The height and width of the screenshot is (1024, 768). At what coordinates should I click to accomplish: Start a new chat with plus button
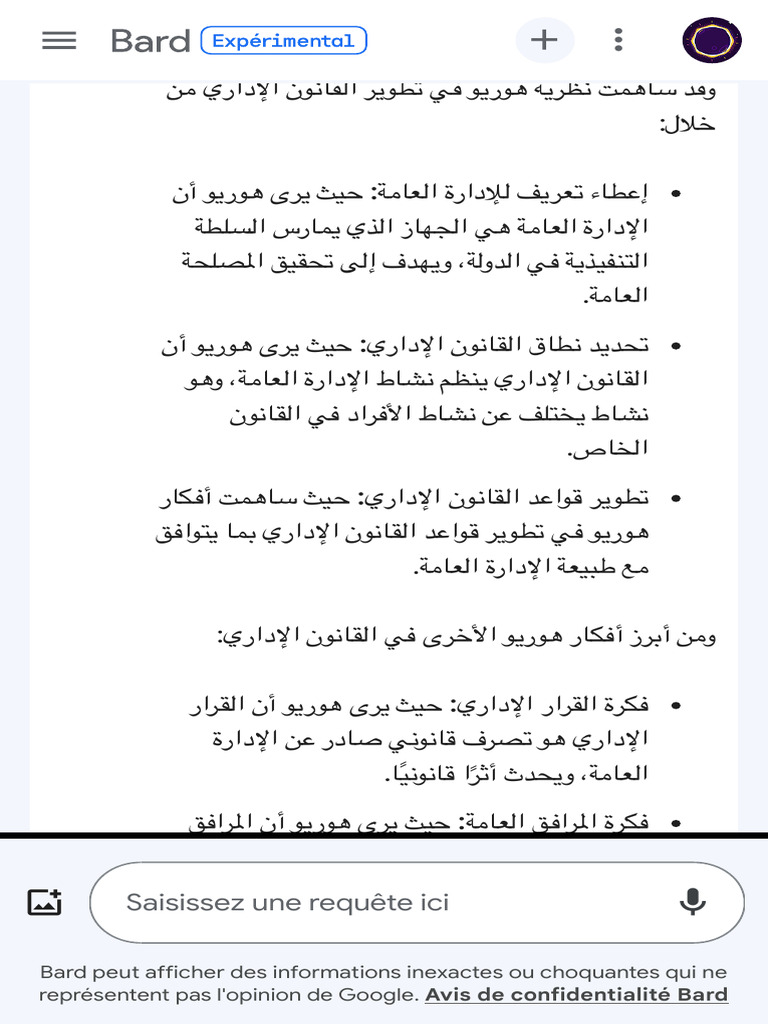click(544, 40)
